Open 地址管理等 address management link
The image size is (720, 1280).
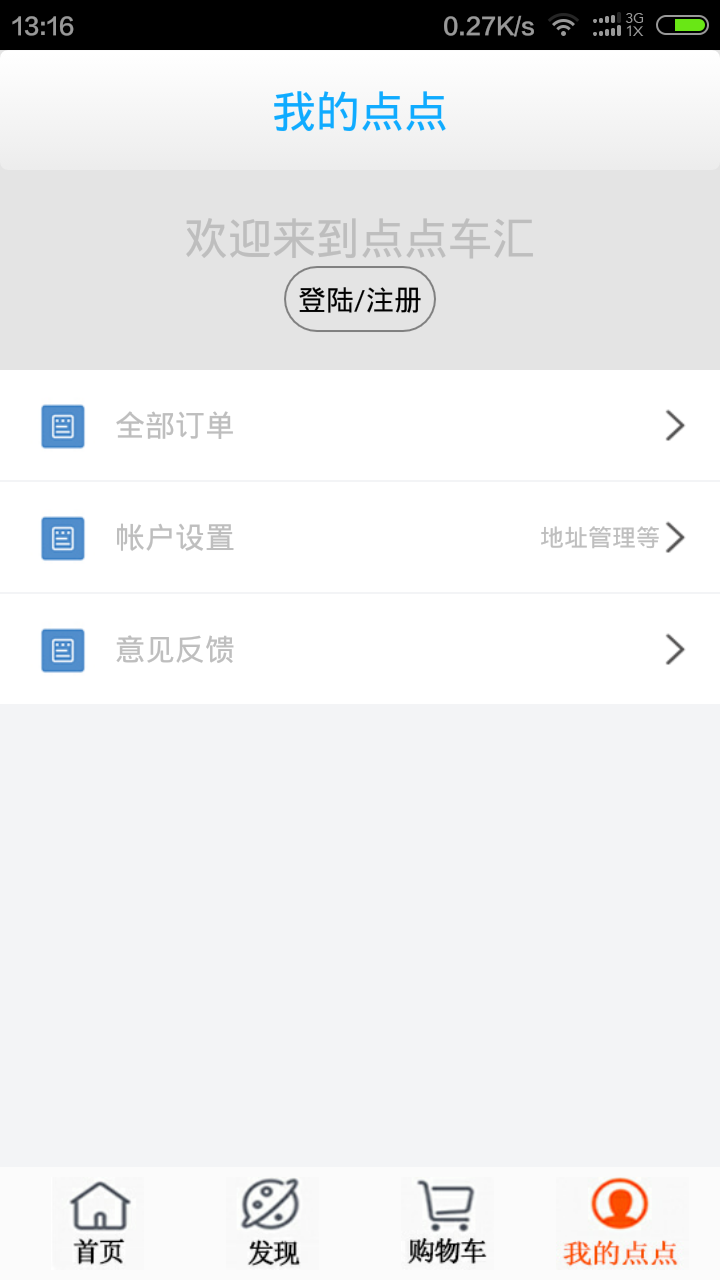tap(600, 537)
